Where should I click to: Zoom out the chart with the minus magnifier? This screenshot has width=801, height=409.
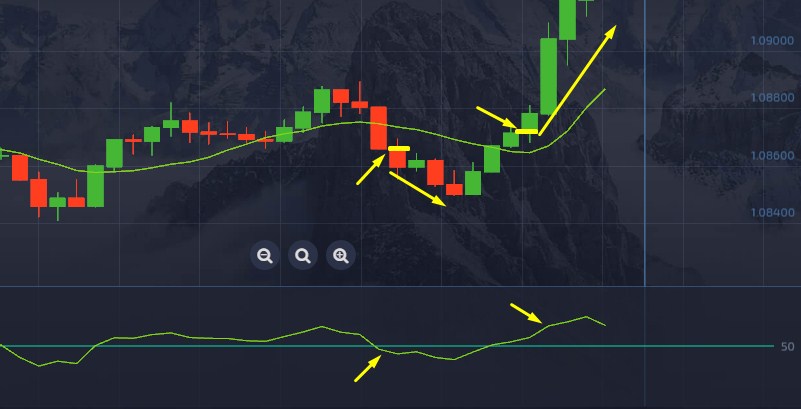[x=265, y=255]
